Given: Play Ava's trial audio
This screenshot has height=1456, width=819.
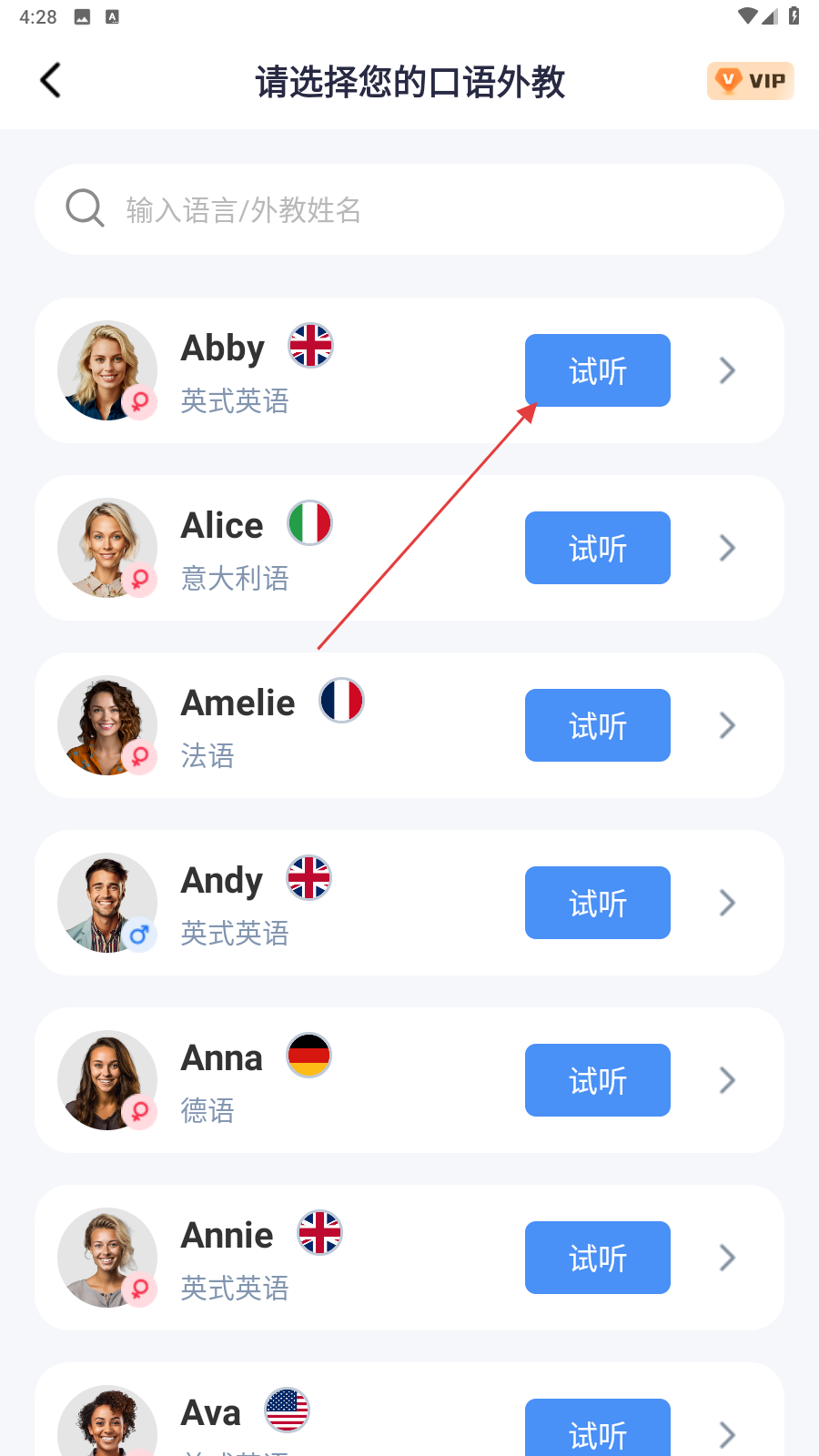Looking at the screenshot, I should (597, 1431).
